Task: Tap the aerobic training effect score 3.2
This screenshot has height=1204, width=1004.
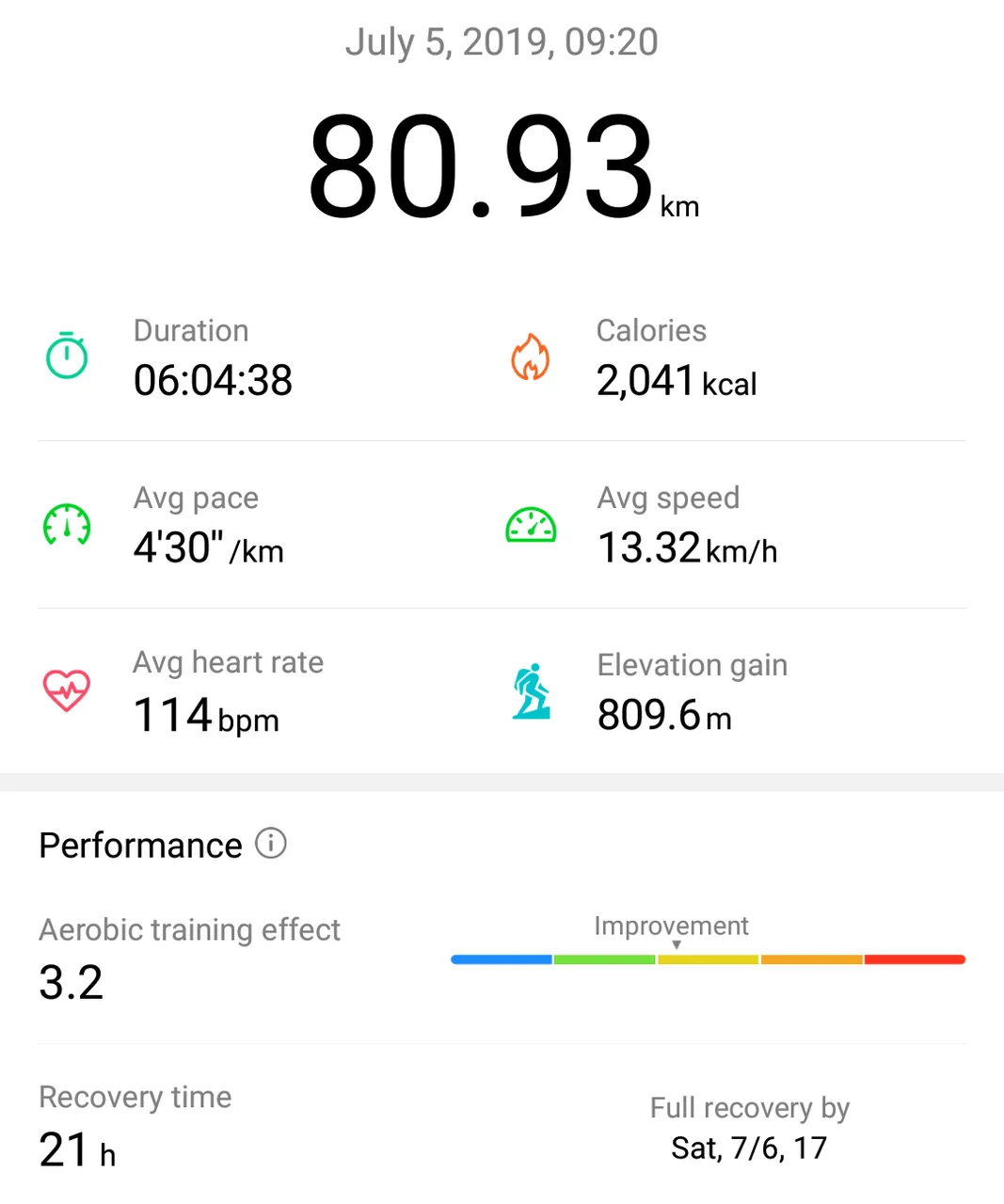Action: click(71, 982)
